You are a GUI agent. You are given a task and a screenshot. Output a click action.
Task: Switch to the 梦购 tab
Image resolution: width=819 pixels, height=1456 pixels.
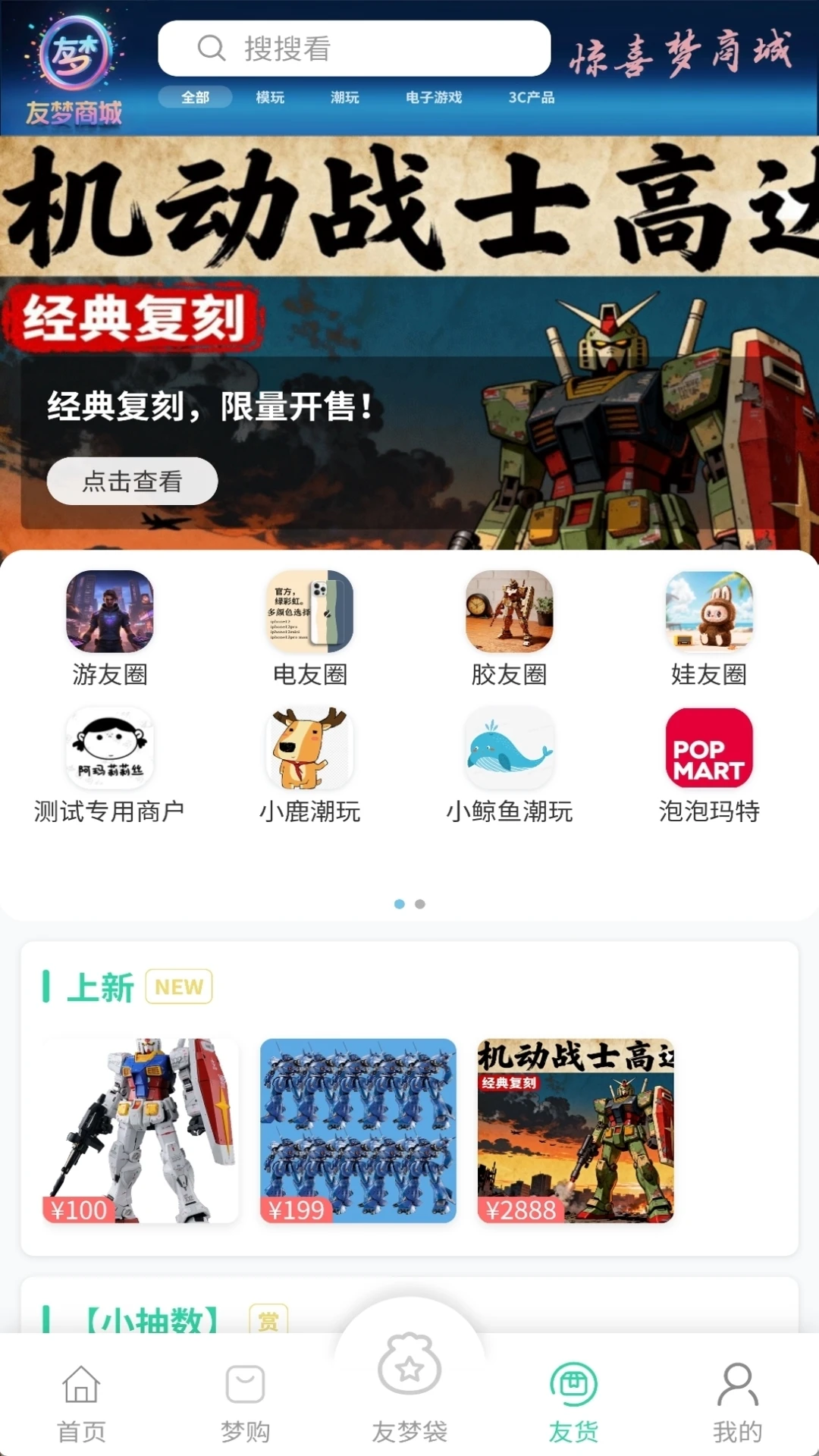pos(245,1403)
